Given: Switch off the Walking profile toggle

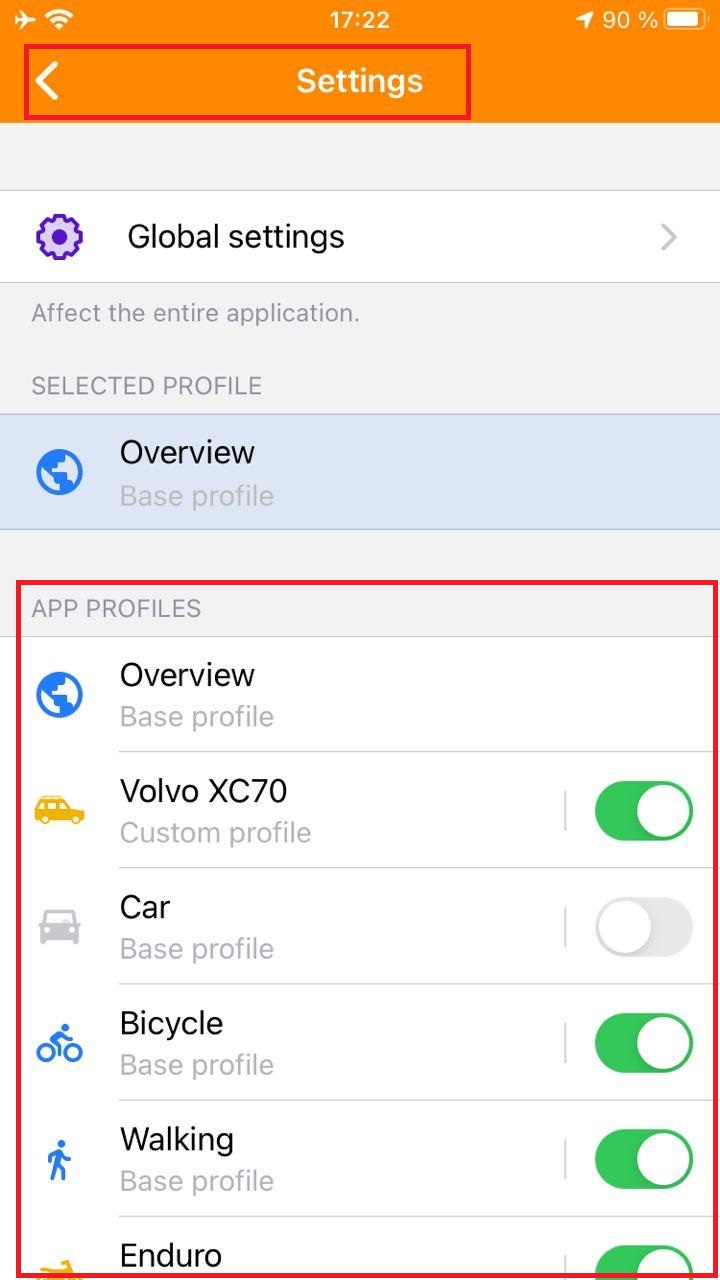Looking at the screenshot, I should click(x=643, y=1158).
